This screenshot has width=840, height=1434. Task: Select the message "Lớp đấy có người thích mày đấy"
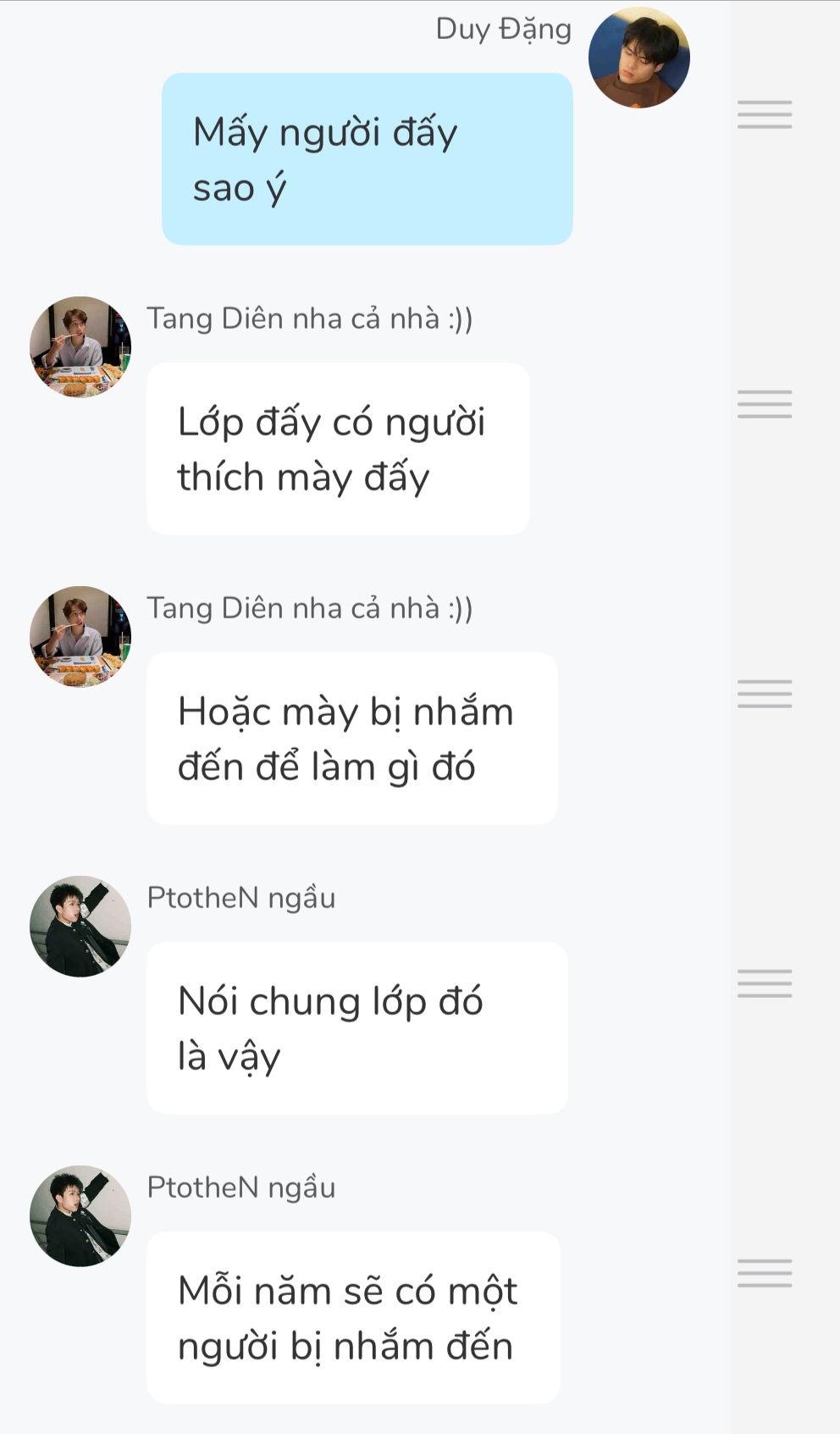(x=338, y=449)
